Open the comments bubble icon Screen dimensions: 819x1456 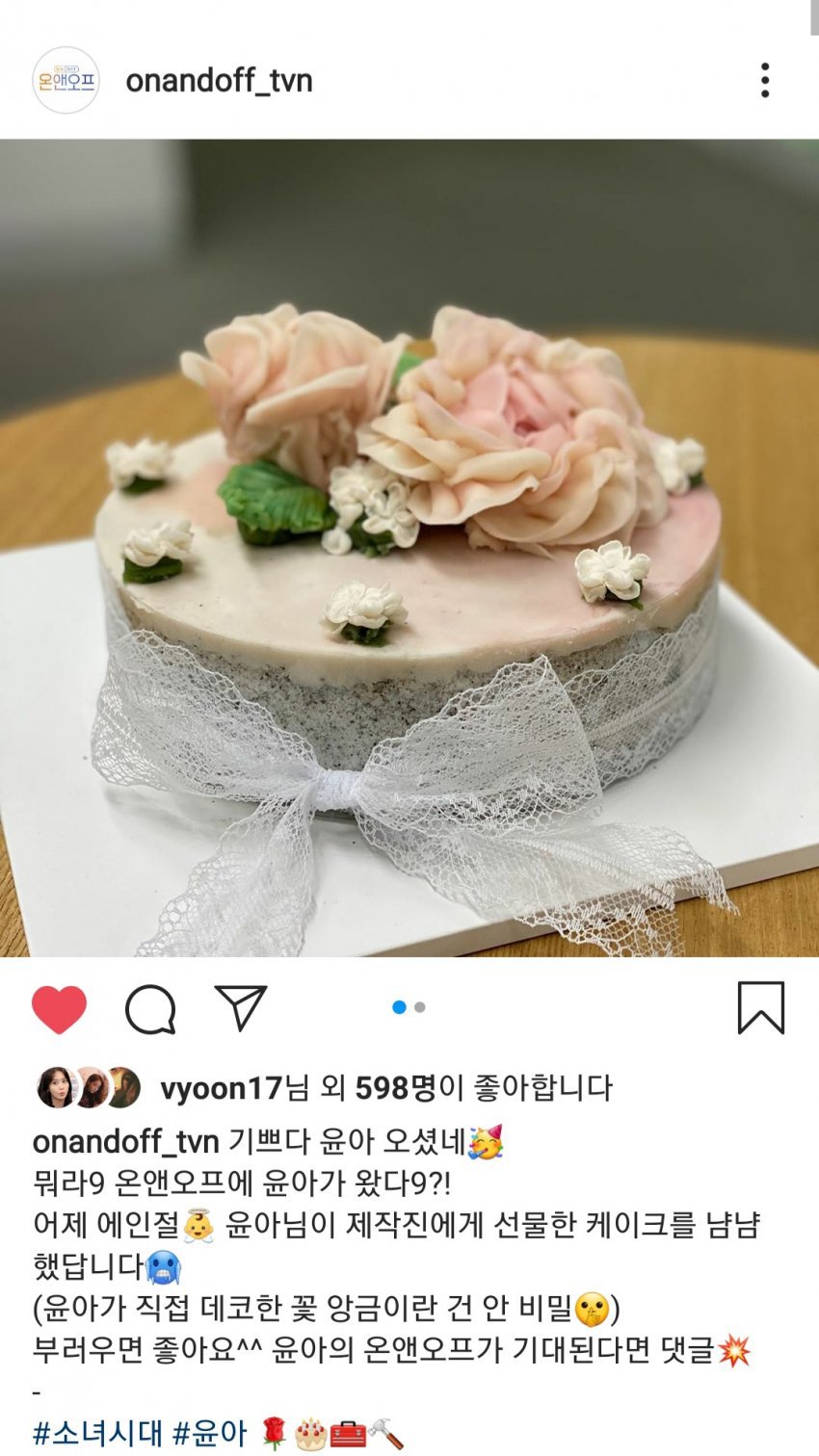tap(150, 1008)
